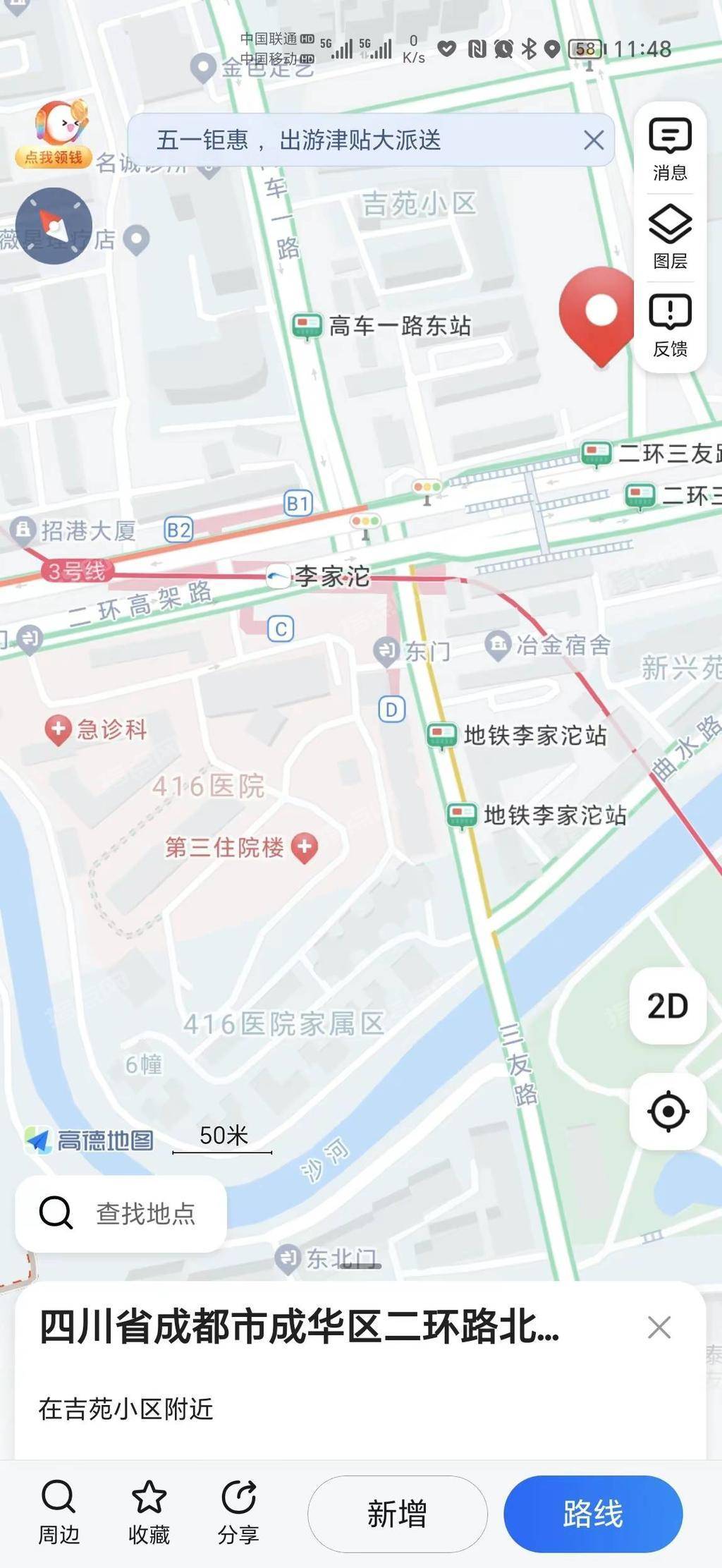Tap the 新增 button
The height and width of the screenshot is (1568, 722).
coord(398,1514)
